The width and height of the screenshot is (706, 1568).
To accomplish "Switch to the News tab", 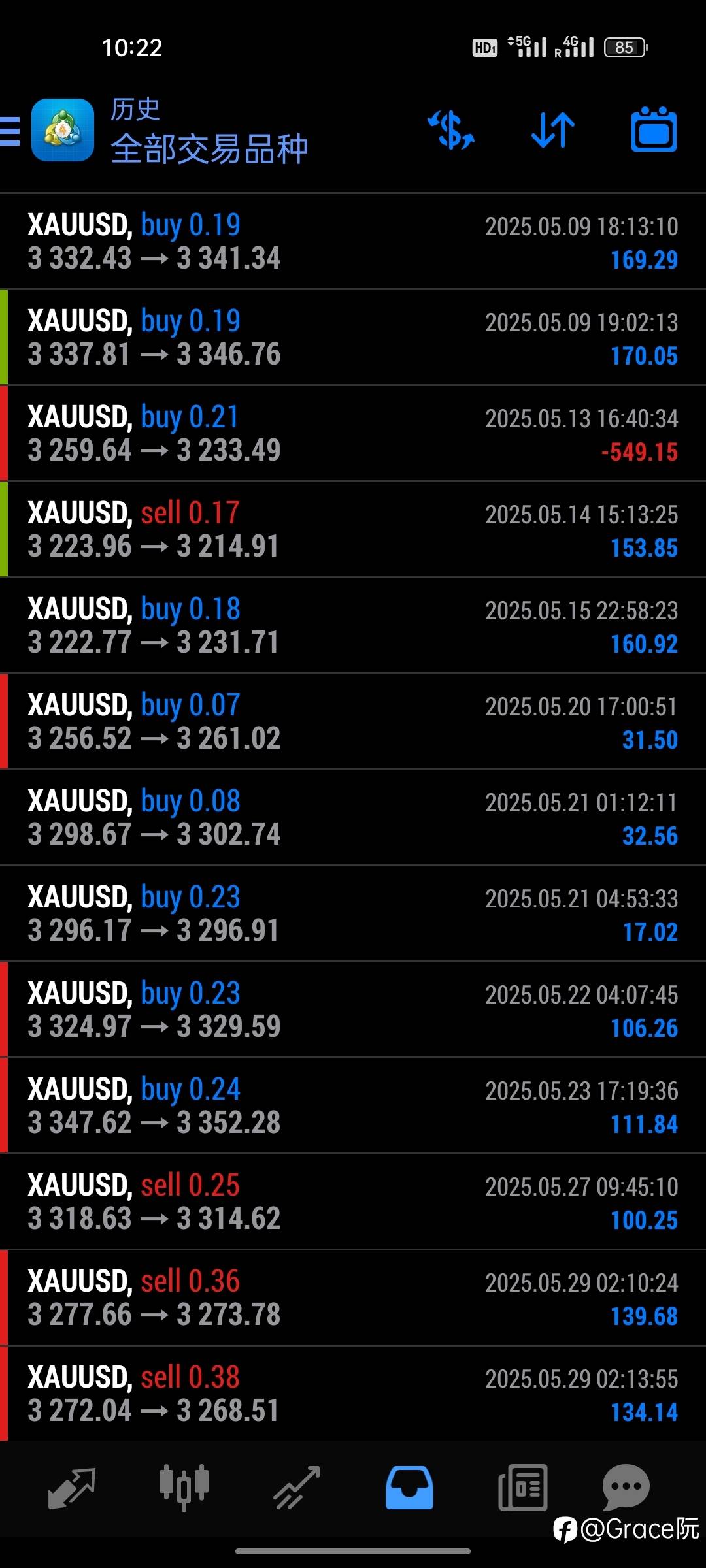I will click(522, 1488).
